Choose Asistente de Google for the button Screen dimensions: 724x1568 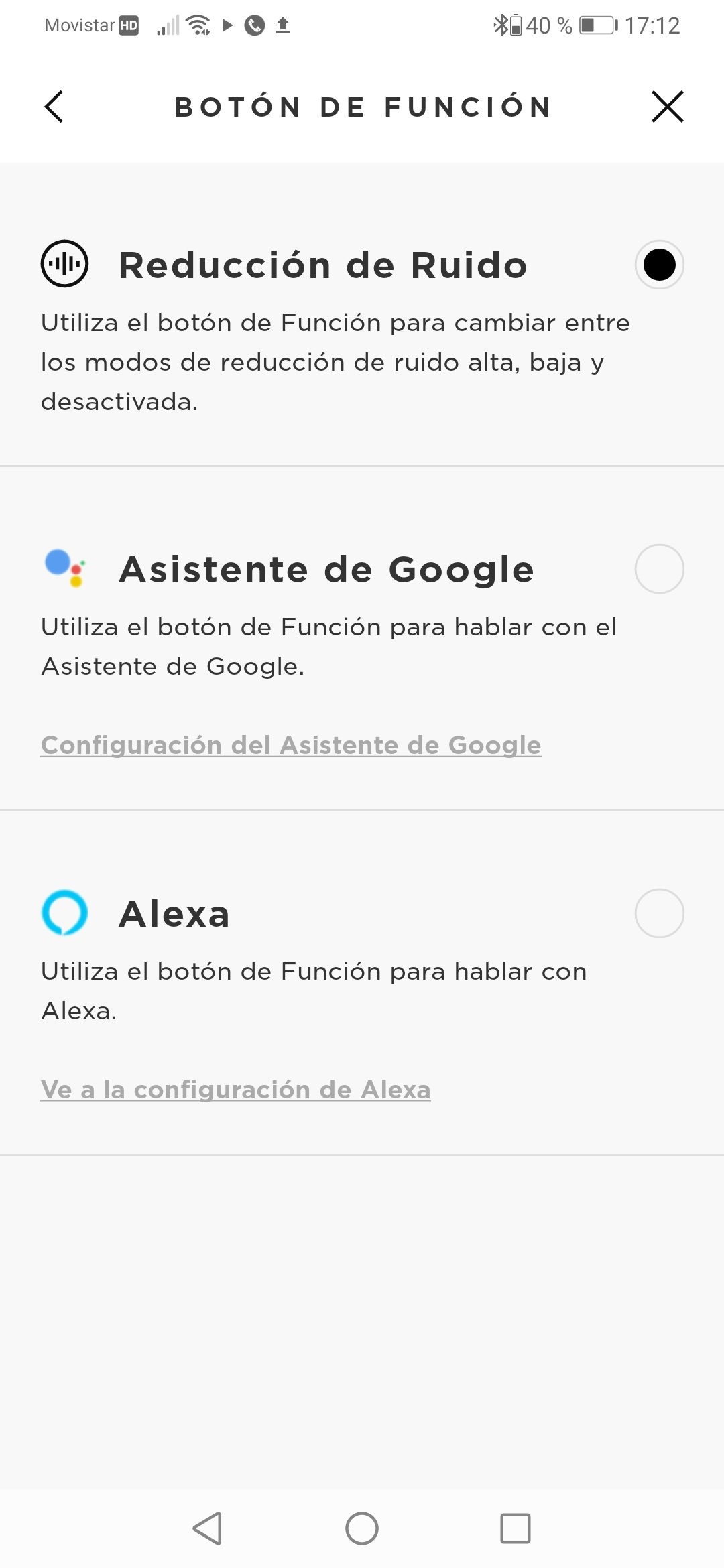[659, 569]
